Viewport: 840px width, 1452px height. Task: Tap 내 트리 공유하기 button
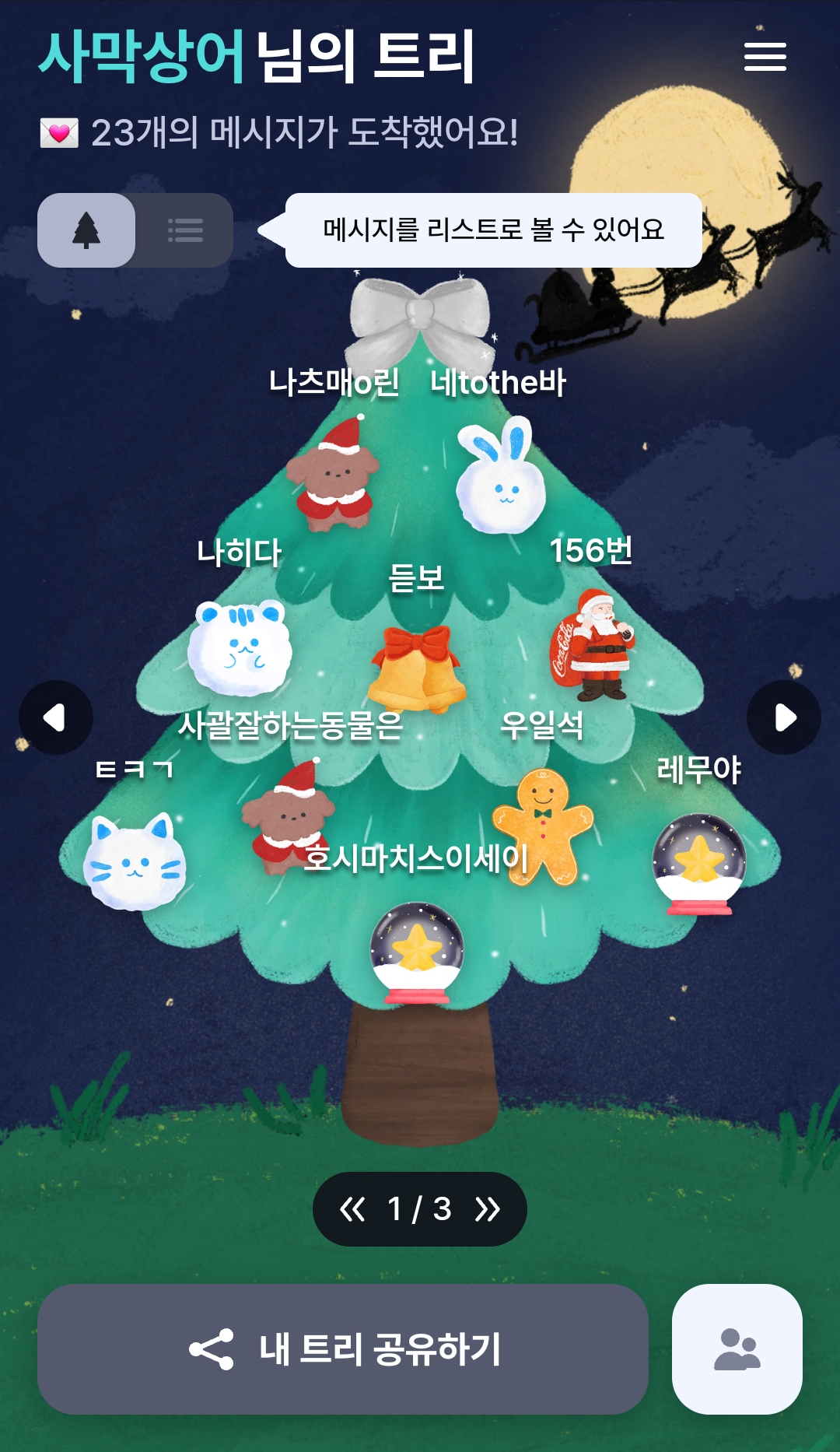tap(343, 1349)
